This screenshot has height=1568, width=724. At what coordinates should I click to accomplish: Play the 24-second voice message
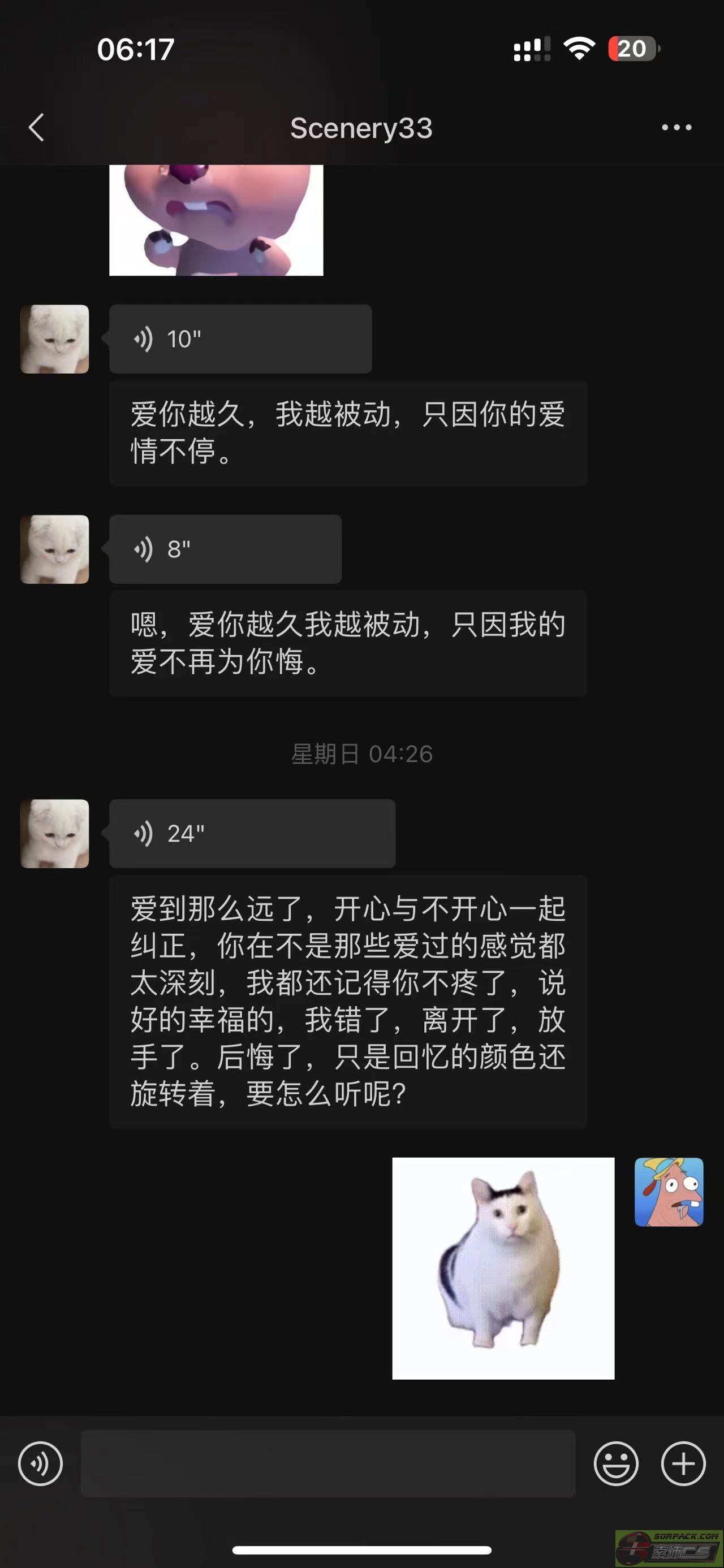click(252, 834)
